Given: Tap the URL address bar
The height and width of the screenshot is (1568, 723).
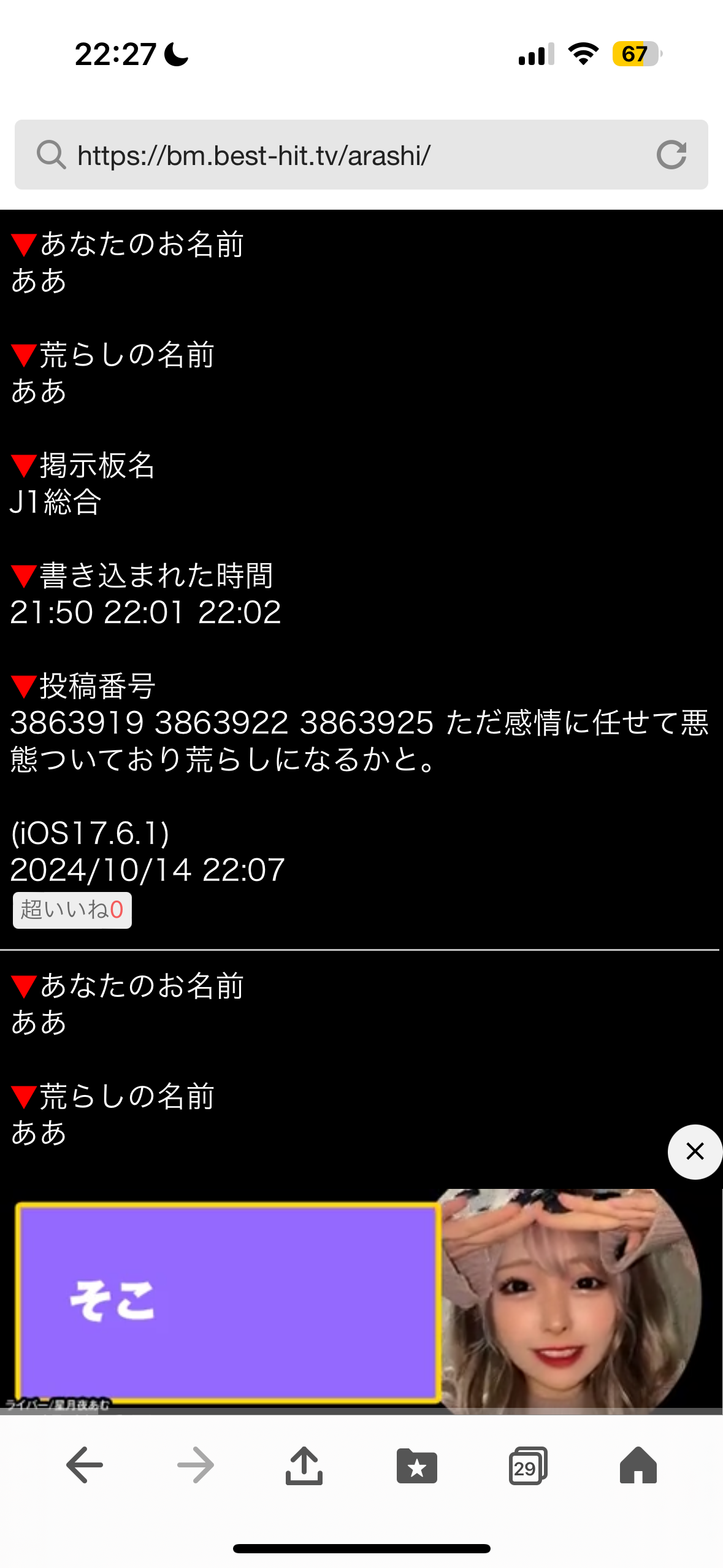Looking at the screenshot, I should click(x=343, y=155).
